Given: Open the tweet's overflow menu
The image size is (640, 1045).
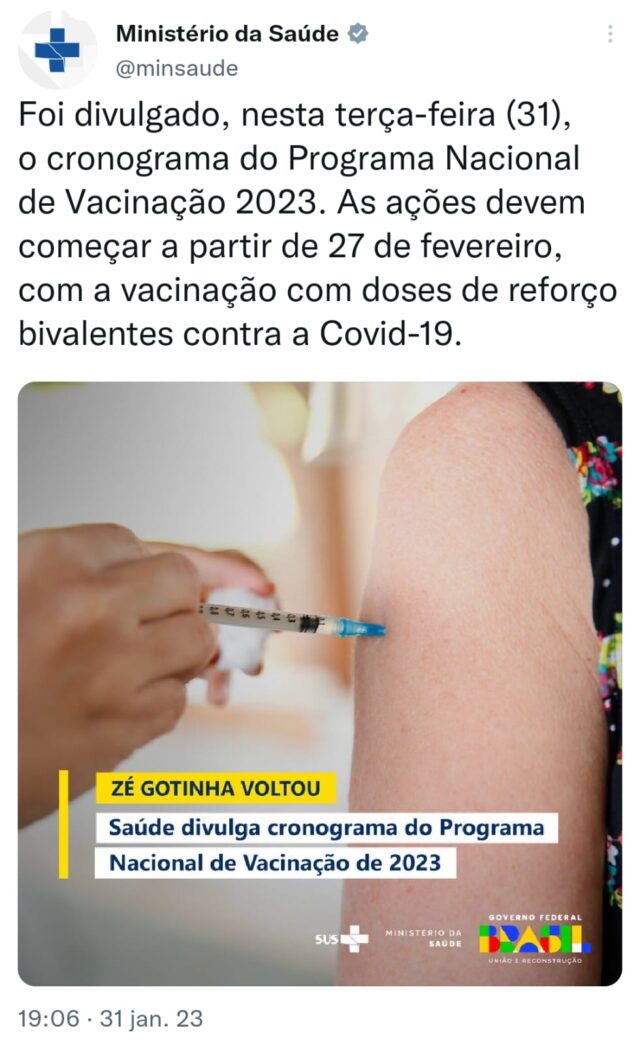Looking at the screenshot, I should tap(610, 35).
